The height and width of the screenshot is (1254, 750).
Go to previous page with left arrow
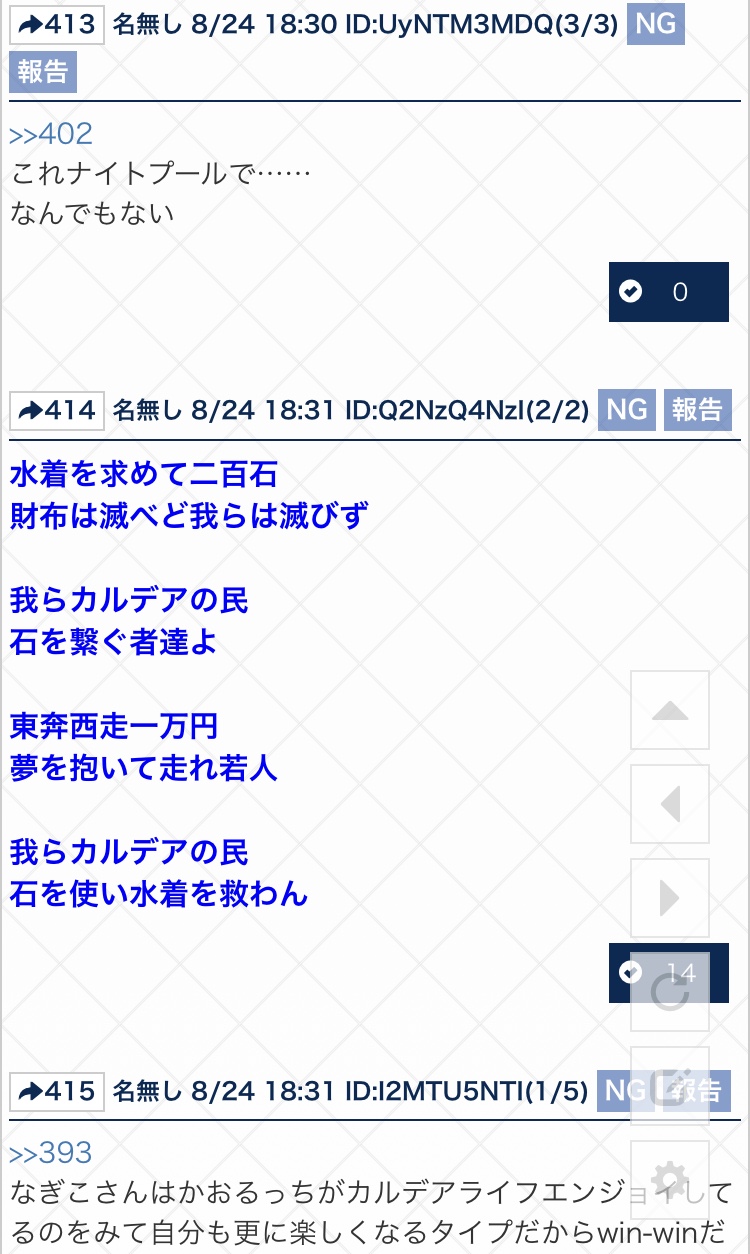pyautogui.click(x=670, y=804)
